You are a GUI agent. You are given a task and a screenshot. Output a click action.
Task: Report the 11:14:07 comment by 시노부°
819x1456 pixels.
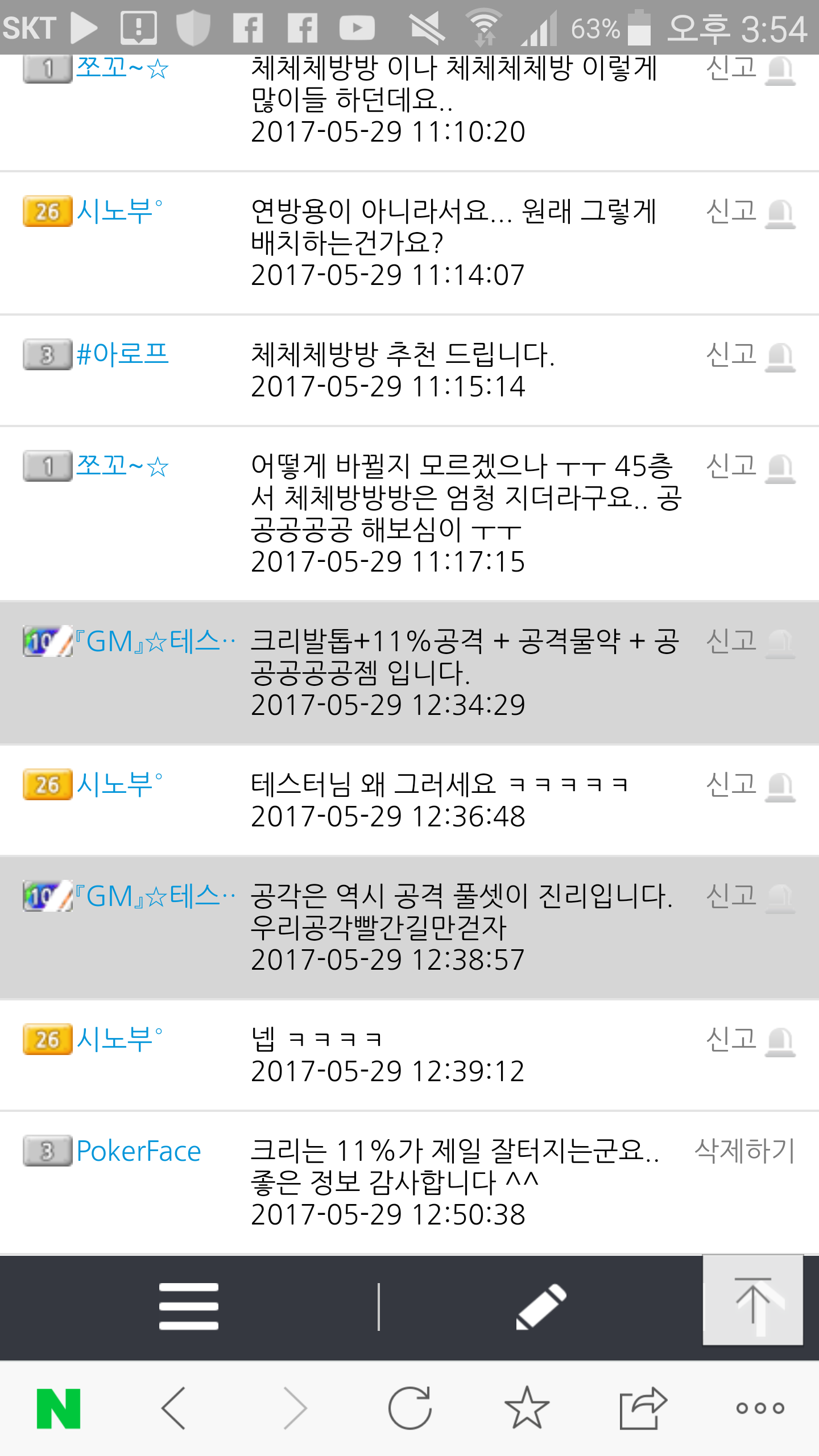pos(750,212)
